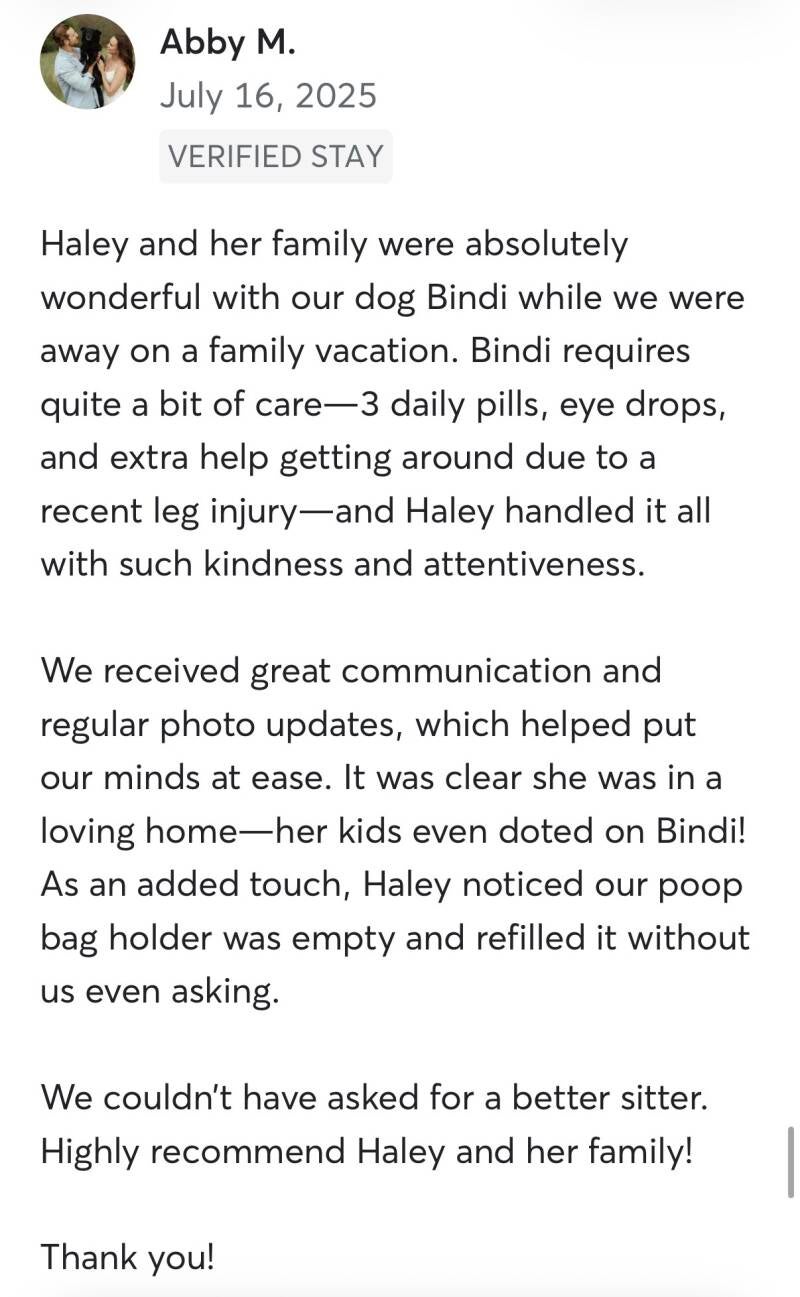This screenshot has height=1297, width=800.
Task: Open Abby M.'s profile photo
Action: tap(87, 61)
